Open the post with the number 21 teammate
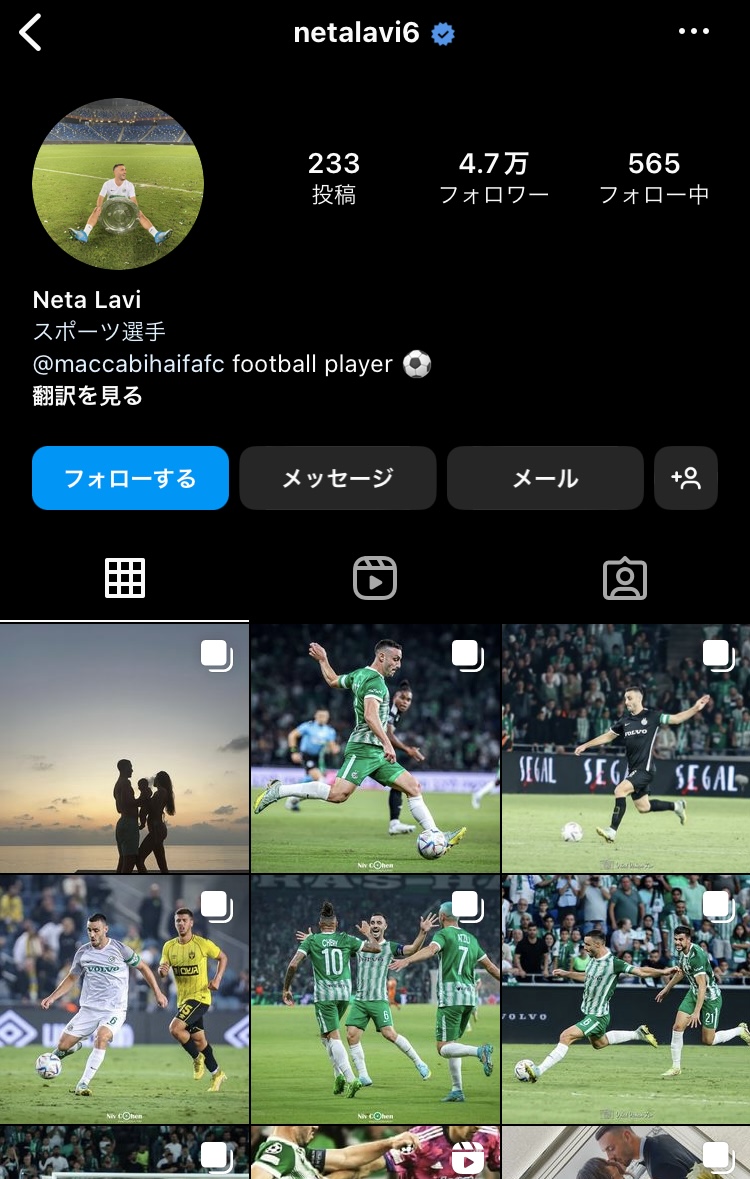The height and width of the screenshot is (1179, 750). click(x=626, y=999)
